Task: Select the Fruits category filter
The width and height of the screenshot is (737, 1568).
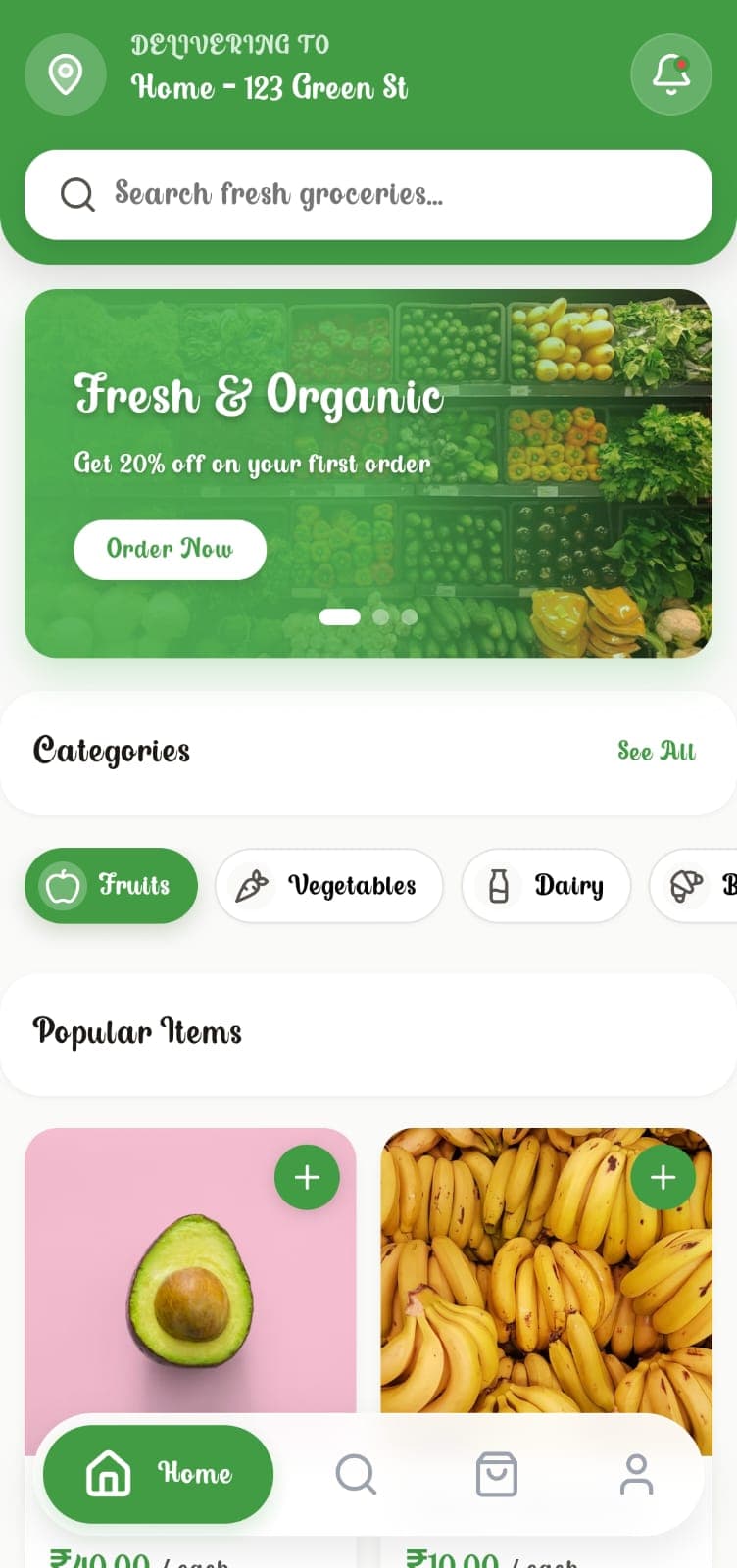Action: 111,885
